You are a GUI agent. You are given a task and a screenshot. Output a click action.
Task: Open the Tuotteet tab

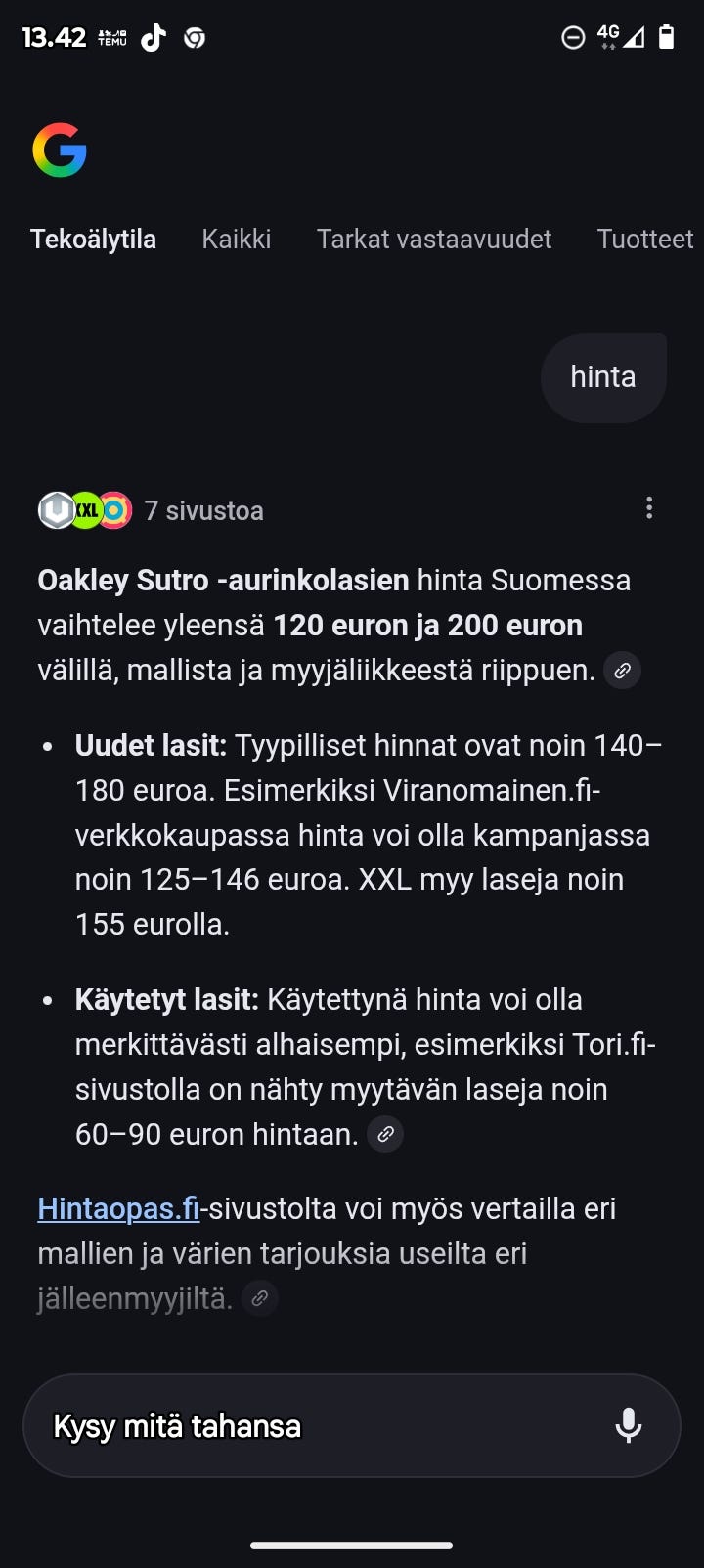[646, 239]
